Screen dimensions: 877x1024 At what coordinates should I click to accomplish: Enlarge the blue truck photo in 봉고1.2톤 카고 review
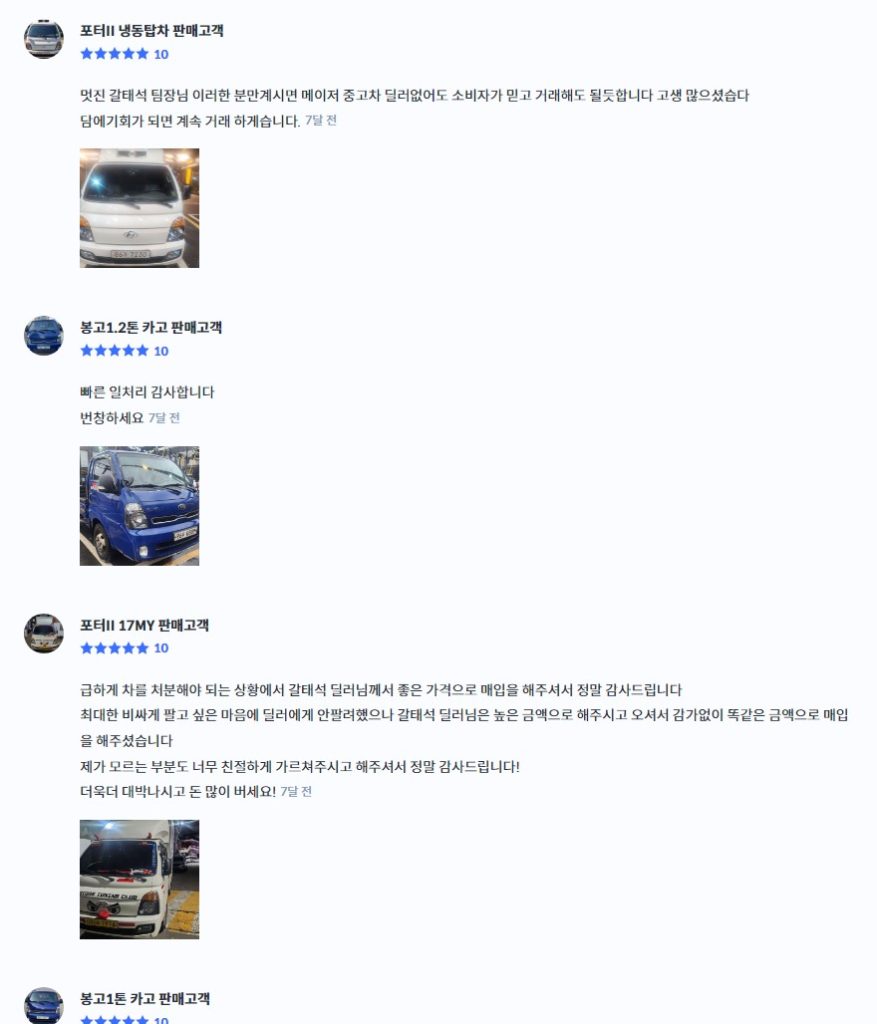[139, 506]
